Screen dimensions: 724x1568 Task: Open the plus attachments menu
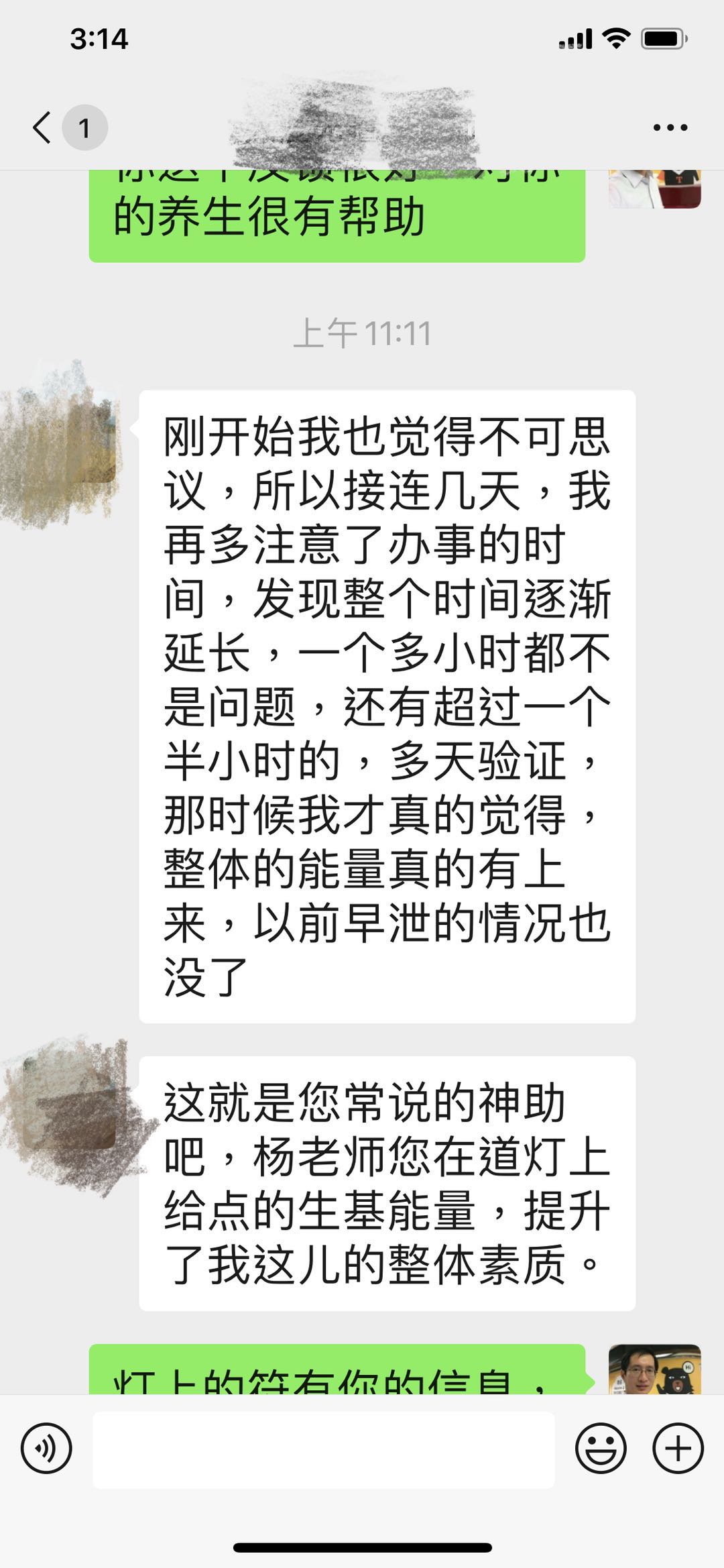pyautogui.click(x=678, y=1448)
